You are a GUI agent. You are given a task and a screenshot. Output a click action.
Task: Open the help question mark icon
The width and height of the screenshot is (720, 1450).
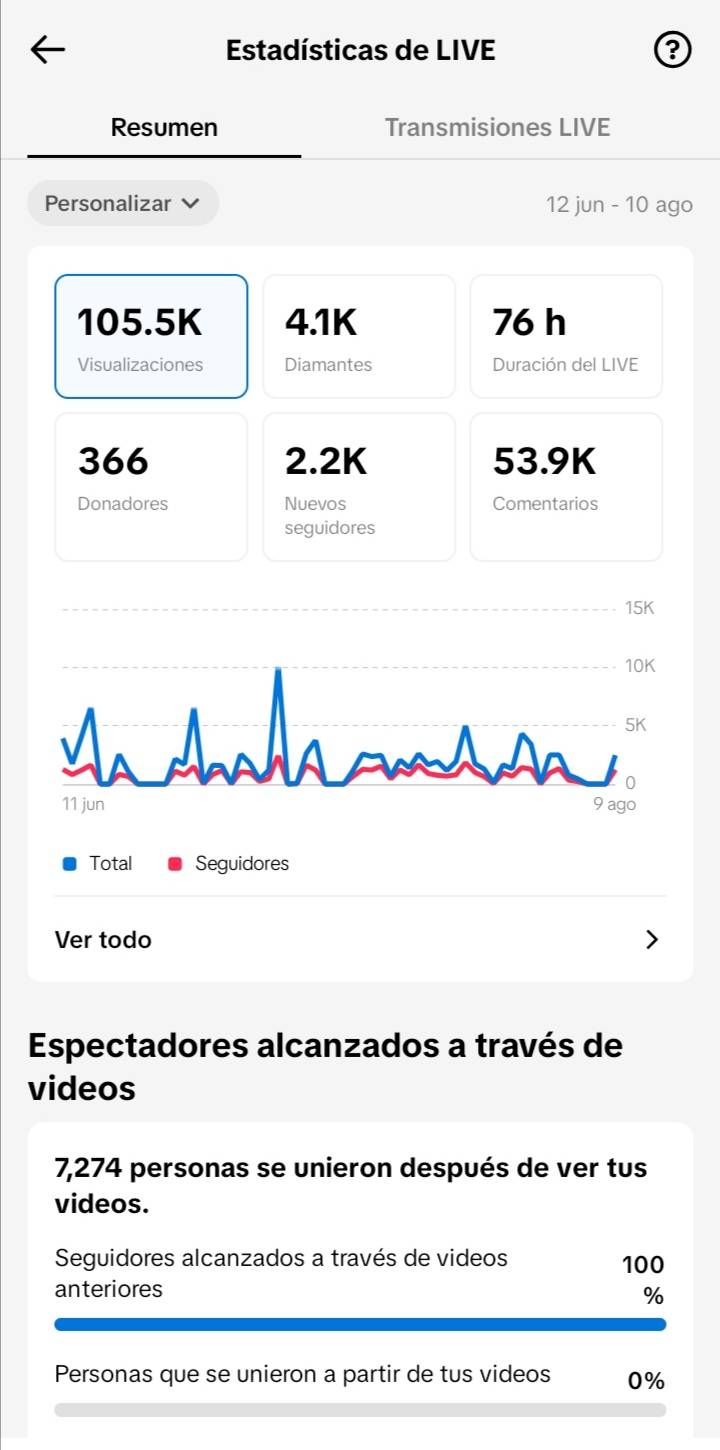(x=672, y=49)
